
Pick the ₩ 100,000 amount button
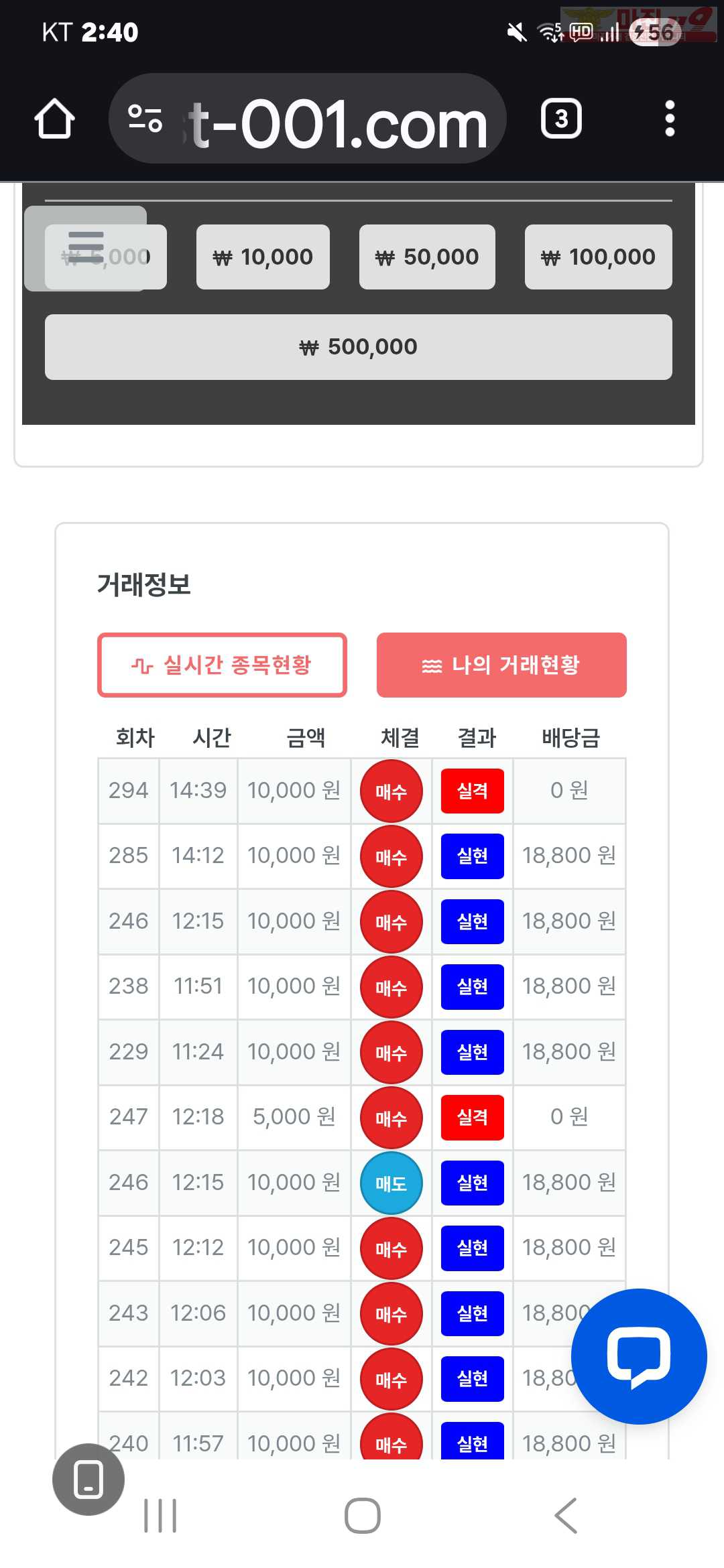coord(598,257)
